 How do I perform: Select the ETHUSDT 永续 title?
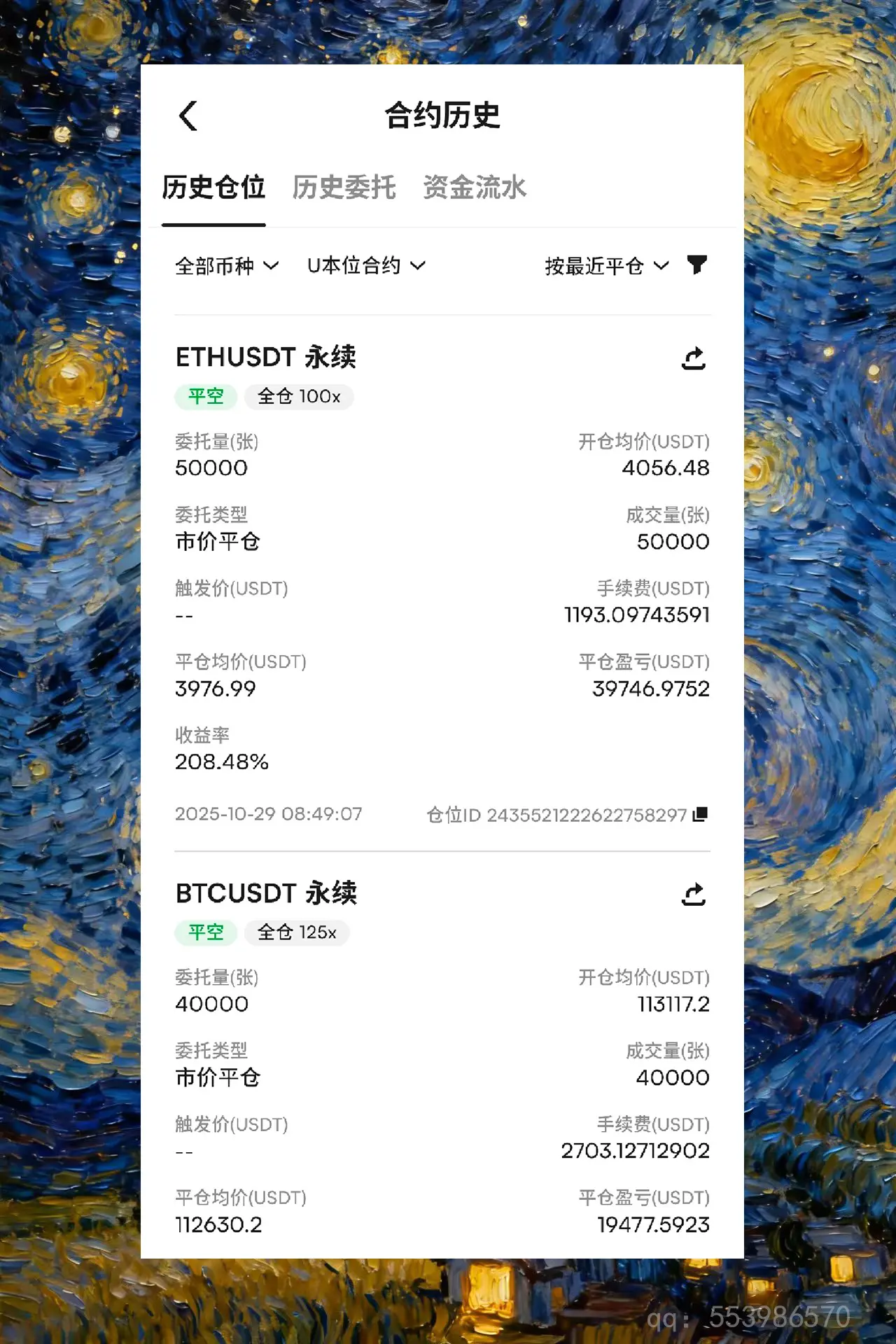(266, 357)
